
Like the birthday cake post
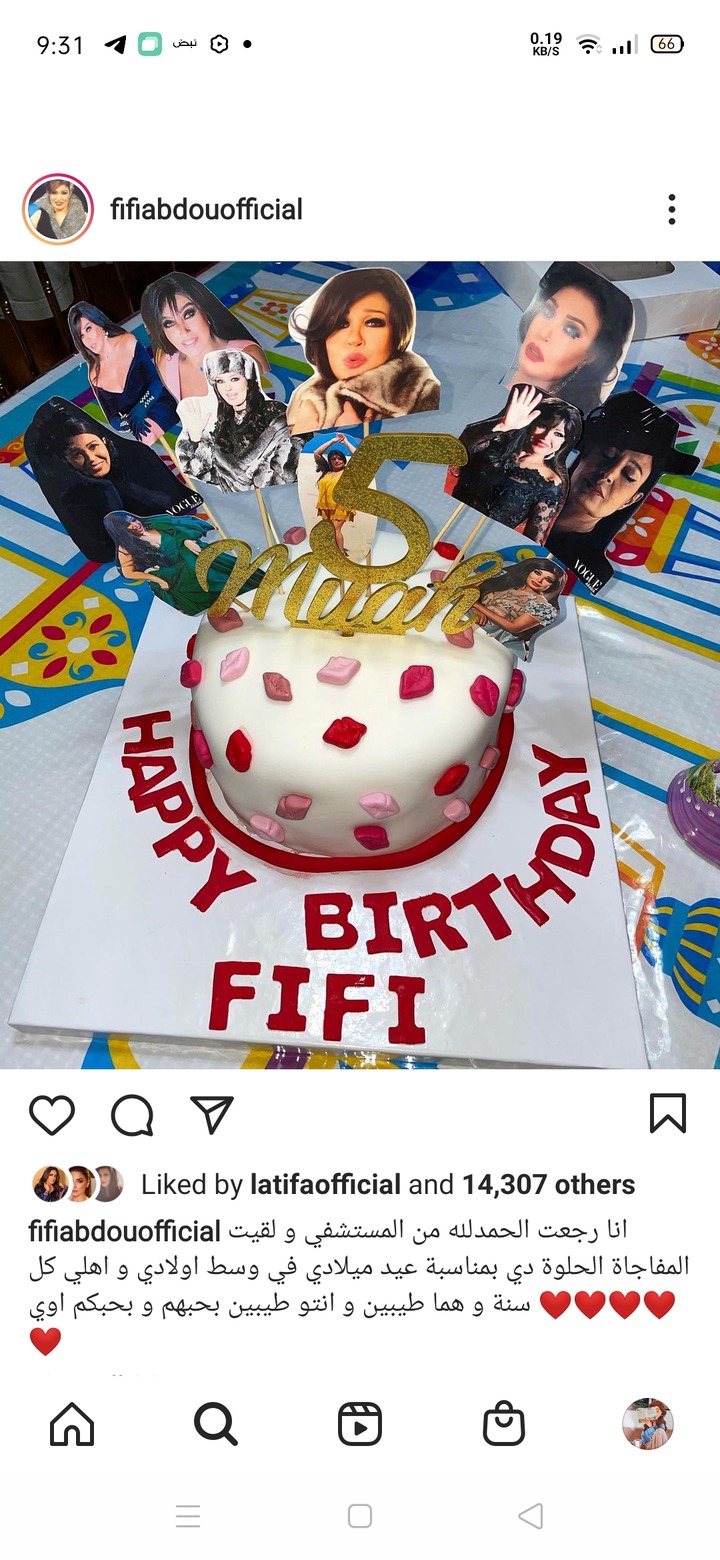52,1115
